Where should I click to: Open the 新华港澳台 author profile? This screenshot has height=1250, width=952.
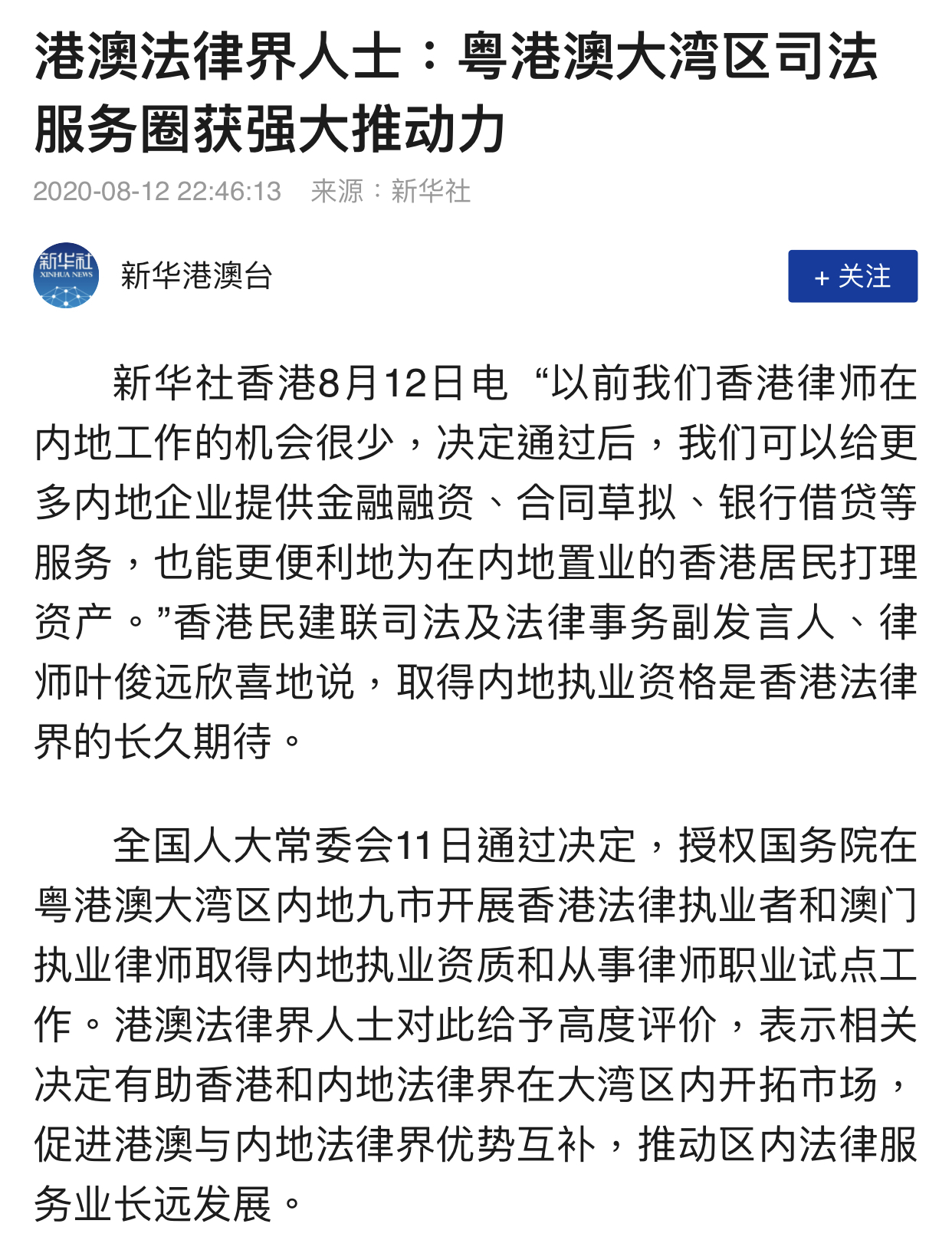[x=196, y=276]
